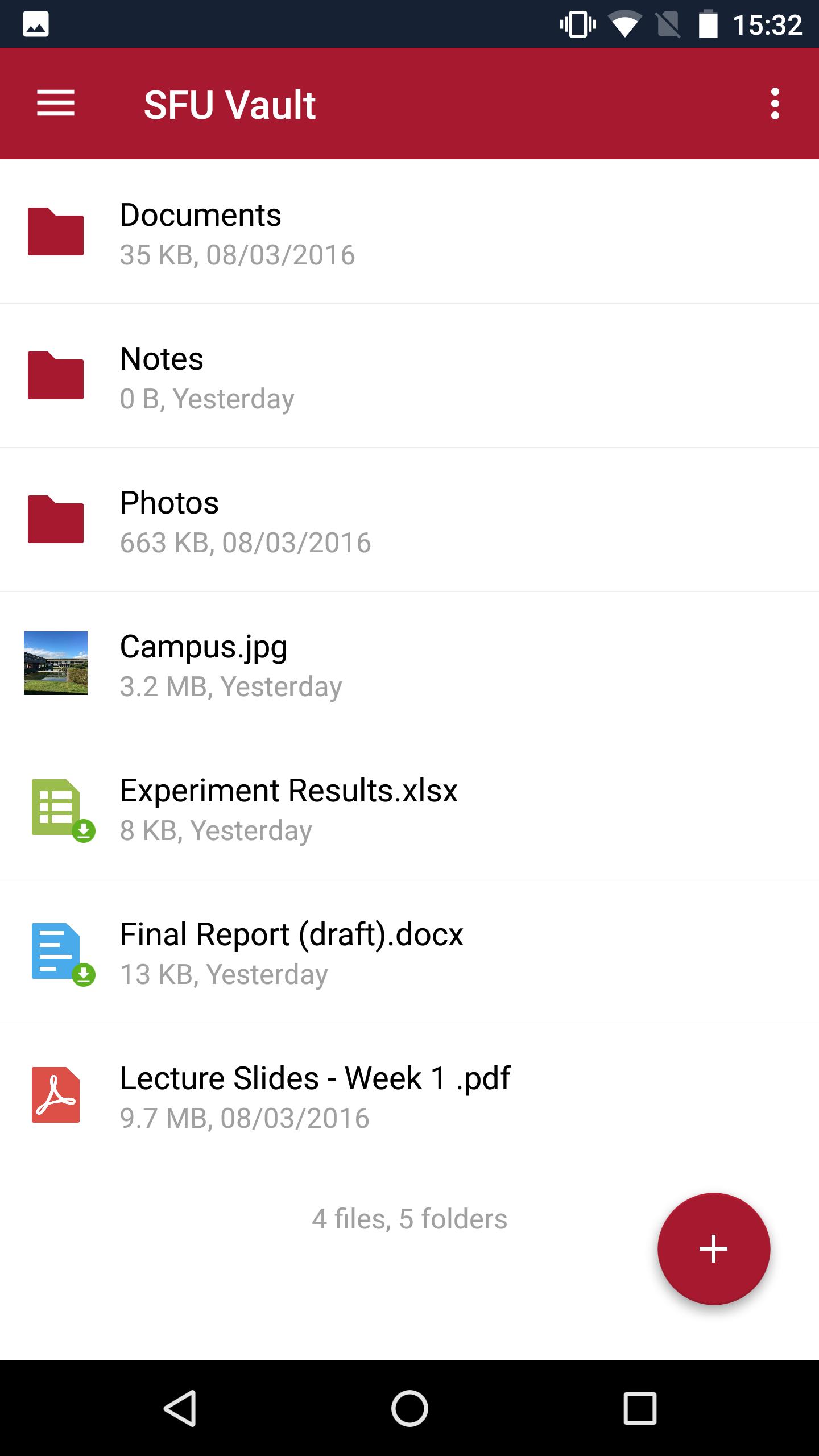
Task: Open the navigation drawer menu
Action: point(56,104)
